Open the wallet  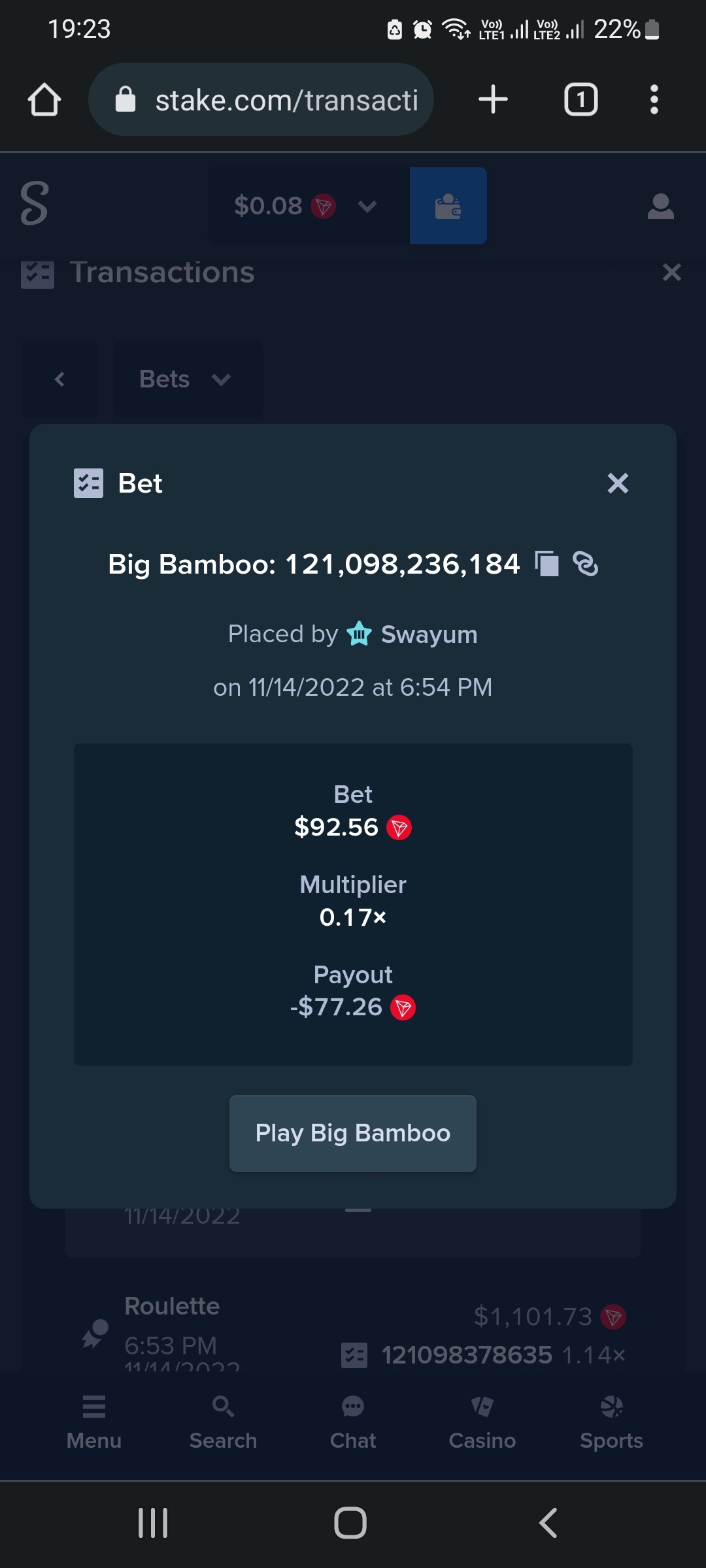click(x=448, y=206)
